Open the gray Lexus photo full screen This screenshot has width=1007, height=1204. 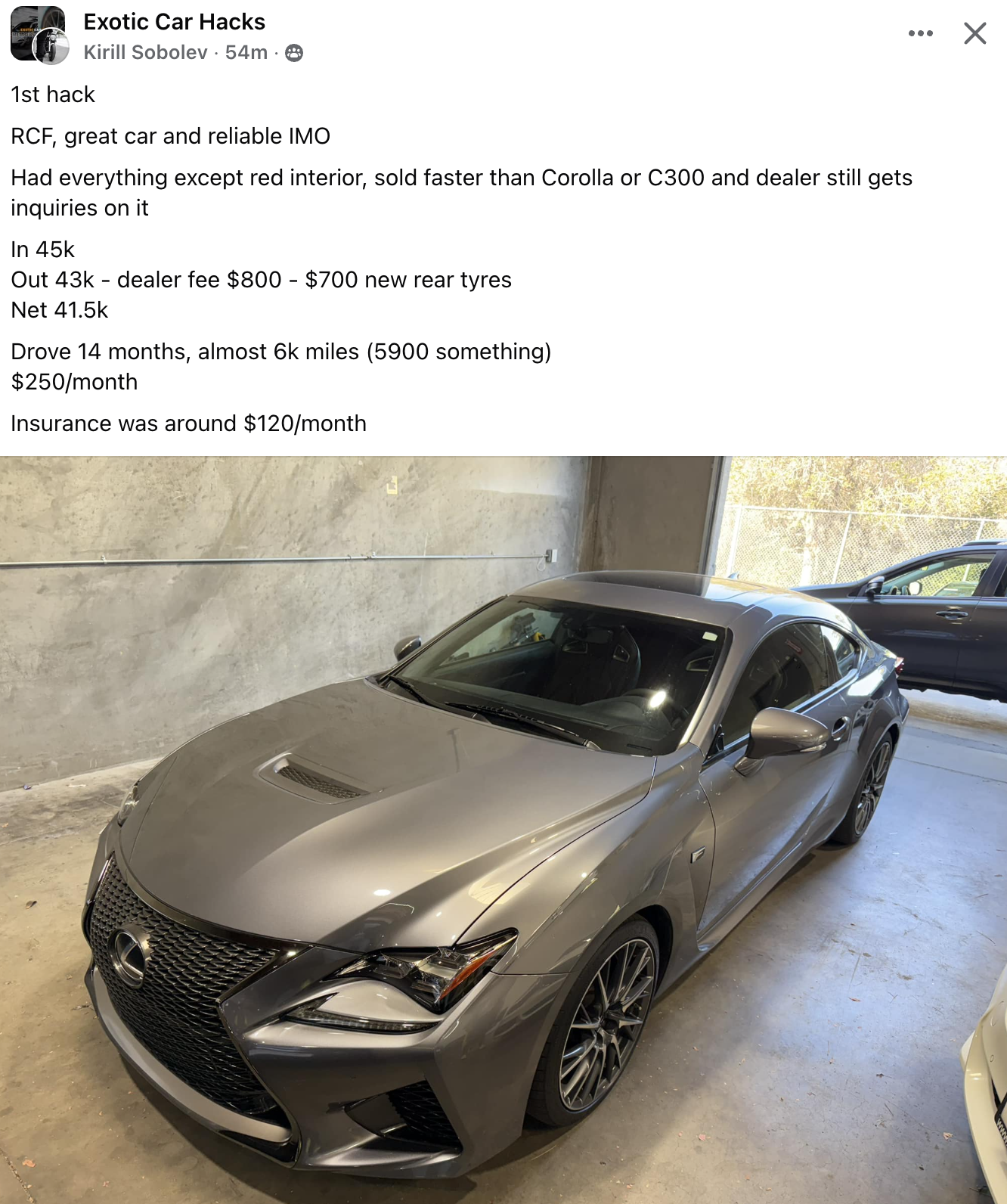click(x=503, y=830)
